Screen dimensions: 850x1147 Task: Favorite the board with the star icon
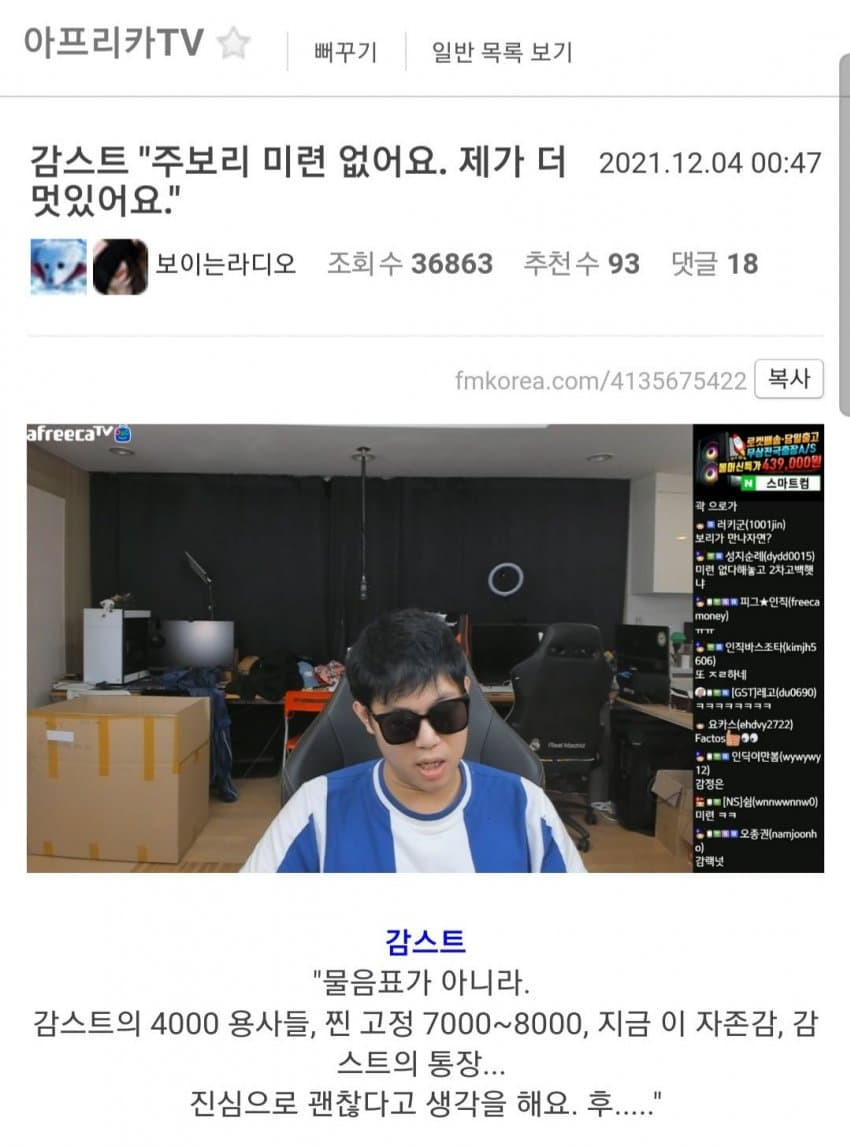click(x=234, y=44)
